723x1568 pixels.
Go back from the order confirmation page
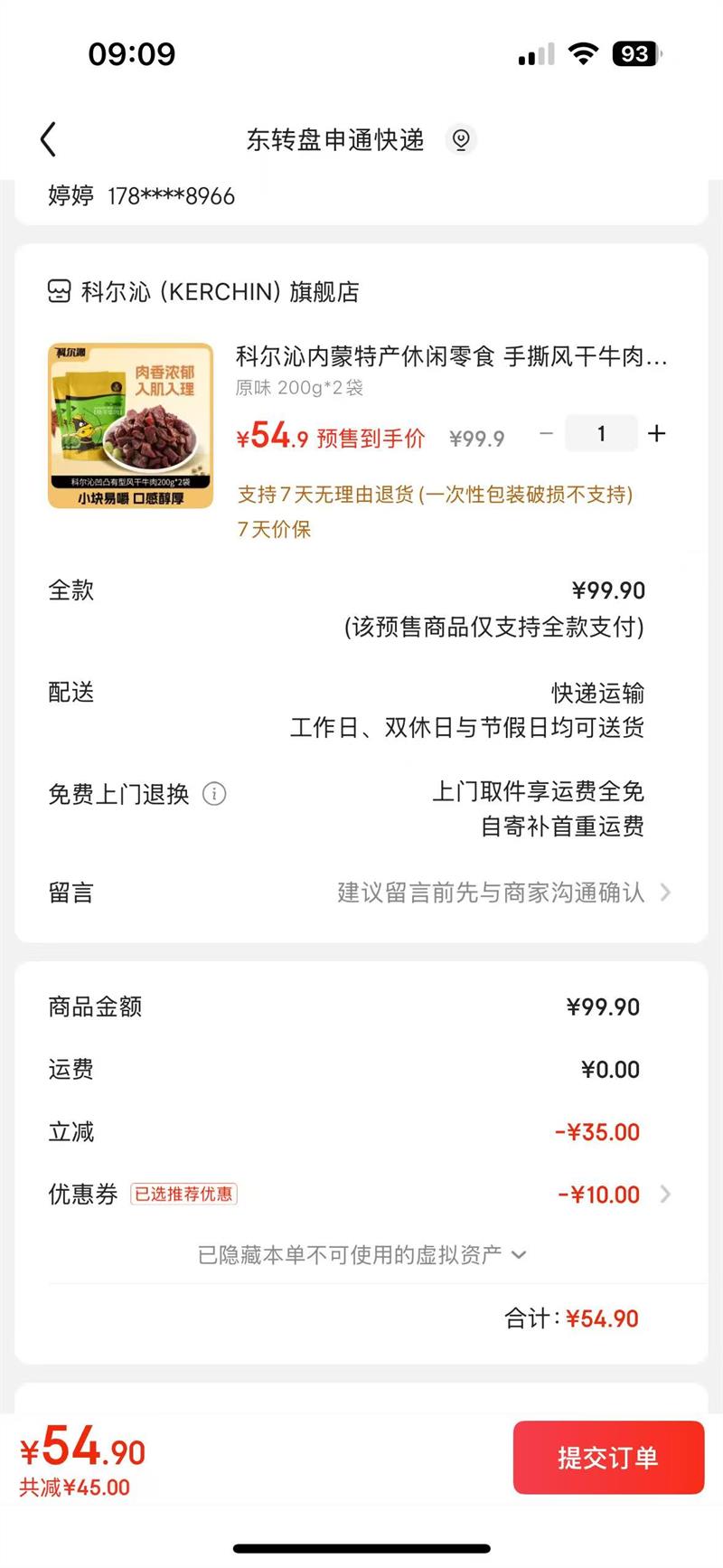[x=48, y=139]
